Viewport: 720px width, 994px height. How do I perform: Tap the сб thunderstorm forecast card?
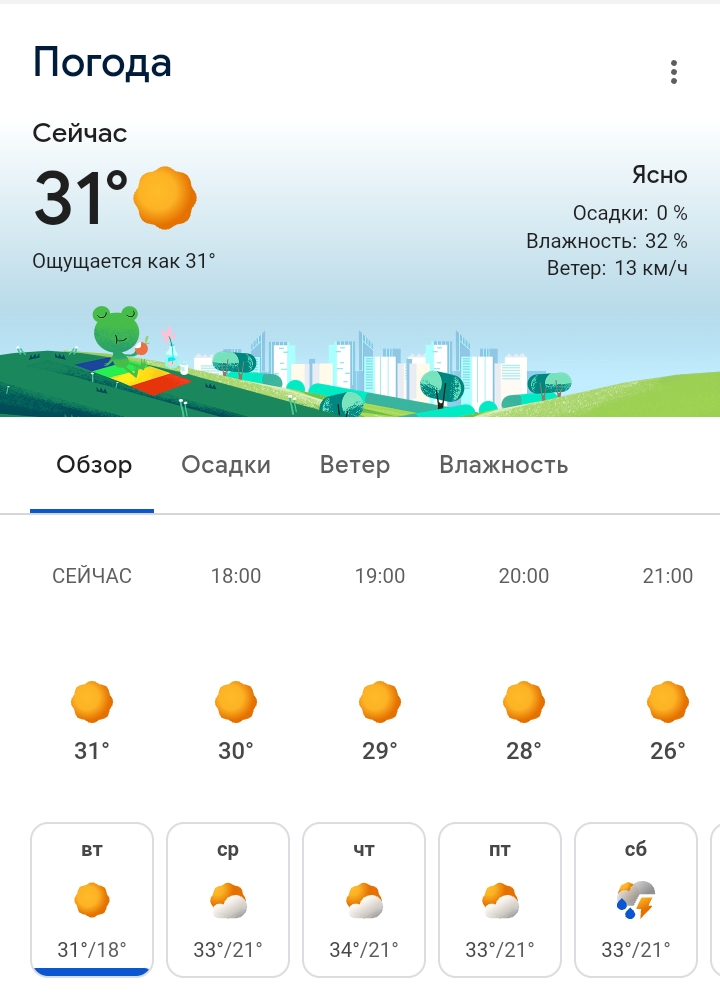point(636,899)
